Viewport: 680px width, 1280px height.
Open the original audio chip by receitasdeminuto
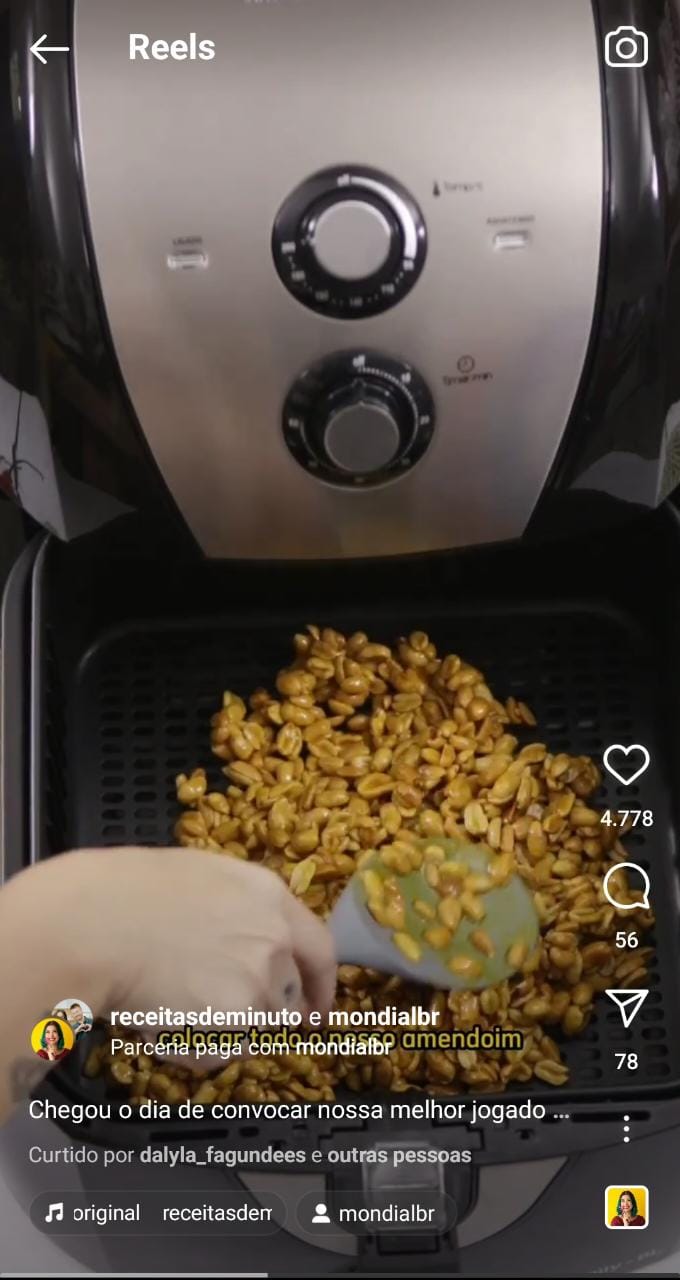(158, 1214)
